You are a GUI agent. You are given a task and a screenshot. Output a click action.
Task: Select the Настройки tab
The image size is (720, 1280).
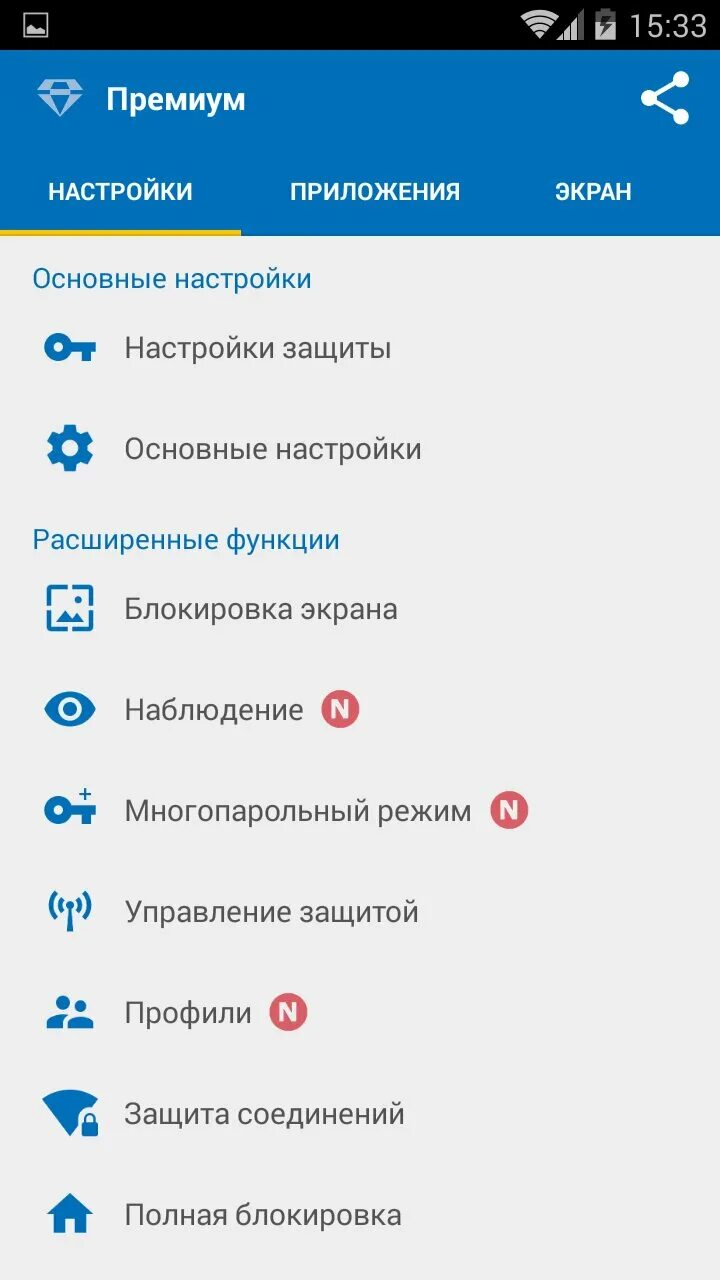(x=120, y=192)
